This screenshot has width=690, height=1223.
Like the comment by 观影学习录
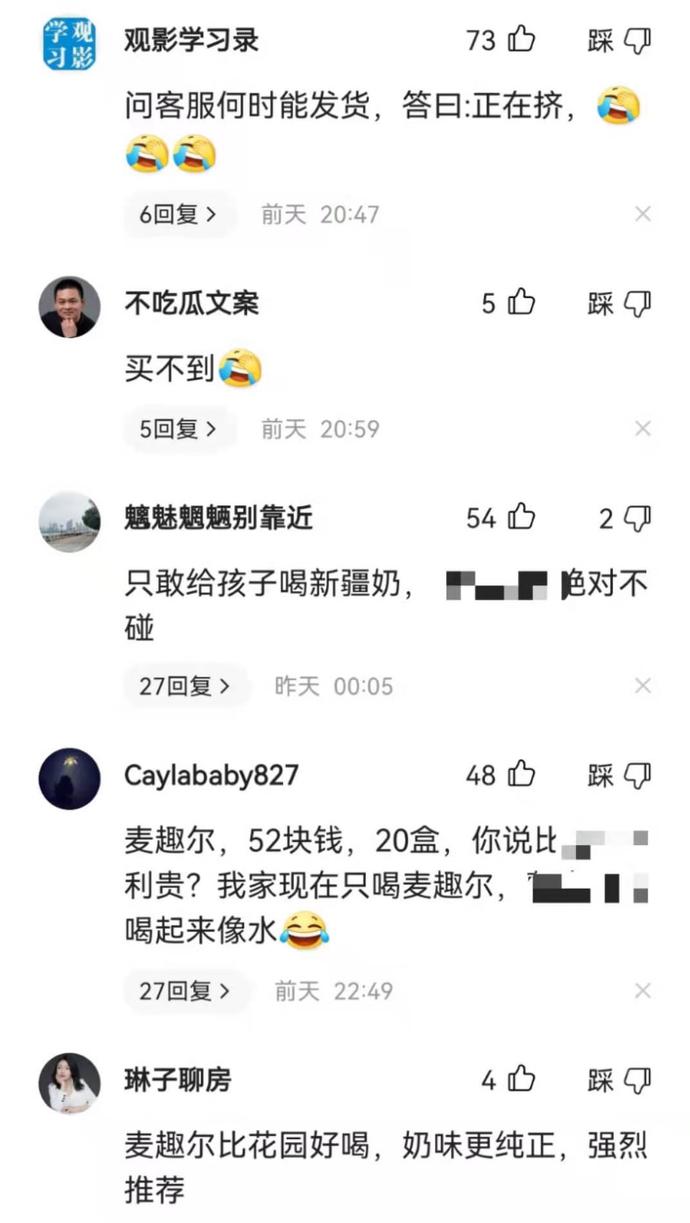[521, 40]
